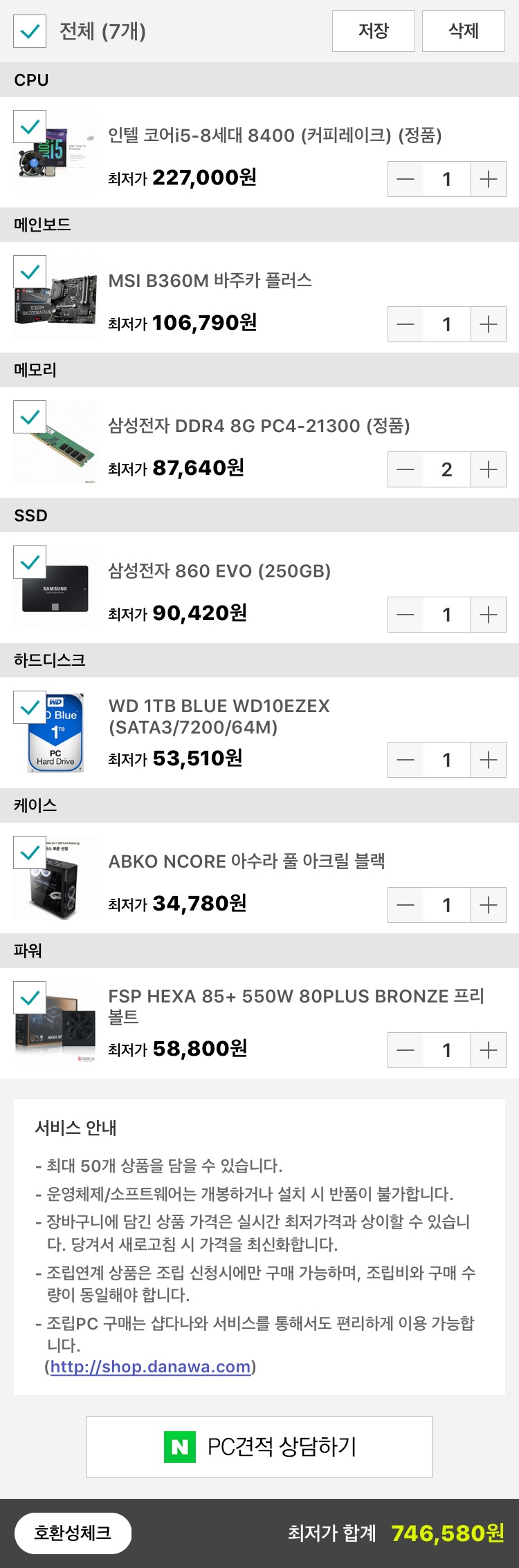The width and height of the screenshot is (519, 1568).
Task: Open the 인텔 코어i5-8세대 8400 product page
Action: 275,136
